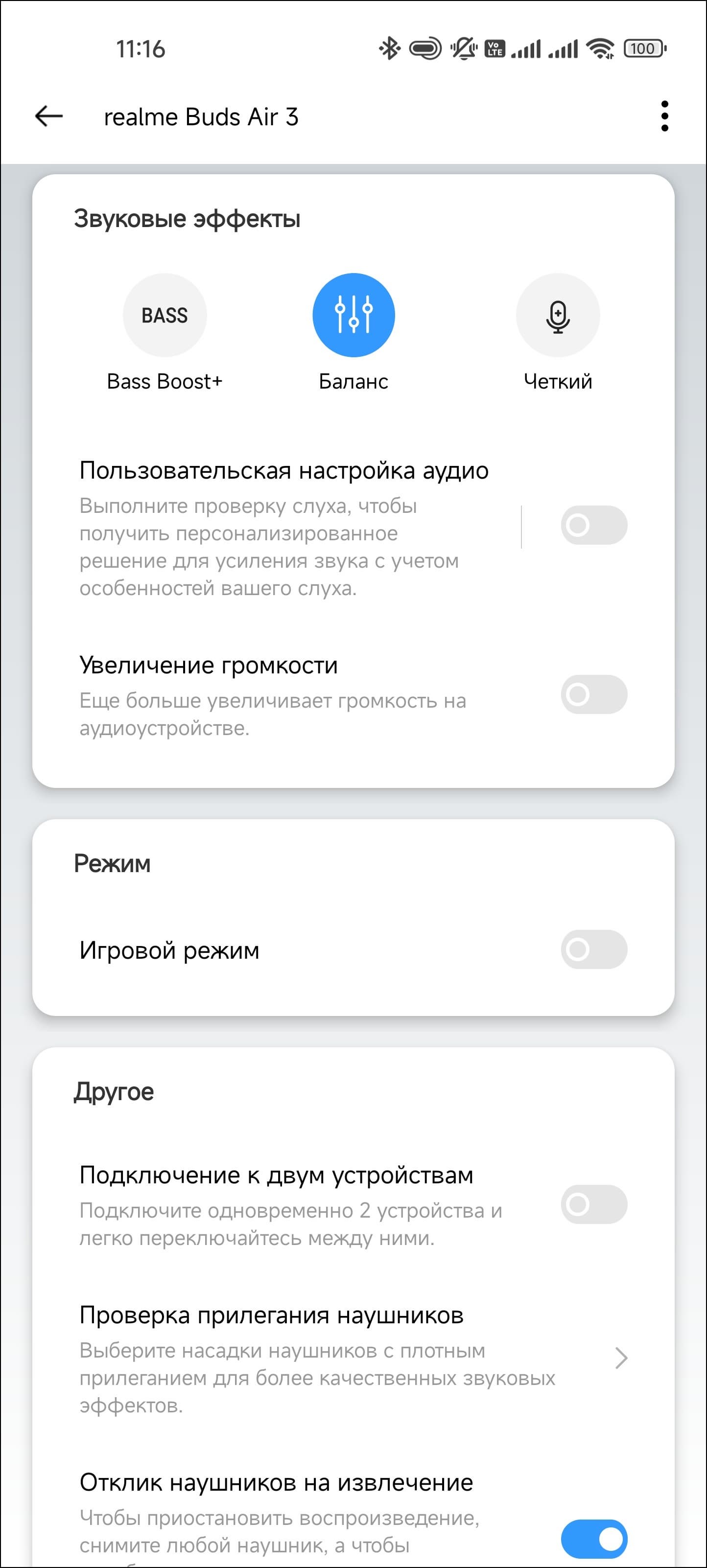Turn on Увеличение громкости
Image resolution: width=707 pixels, height=1568 pixels.
(594, 694)
